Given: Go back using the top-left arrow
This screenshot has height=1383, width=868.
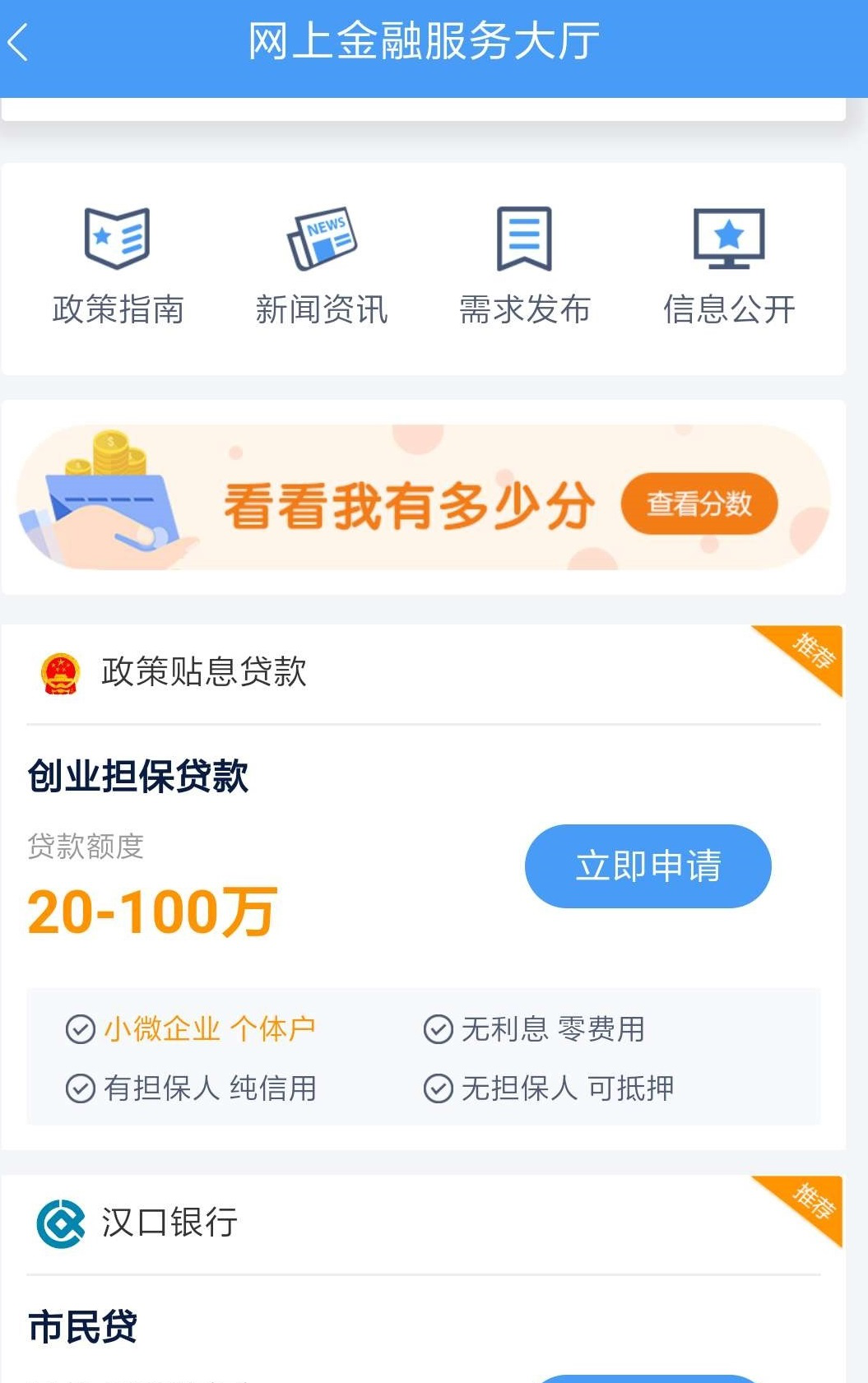Looking at the screenshot, I should tap(20, 43).
